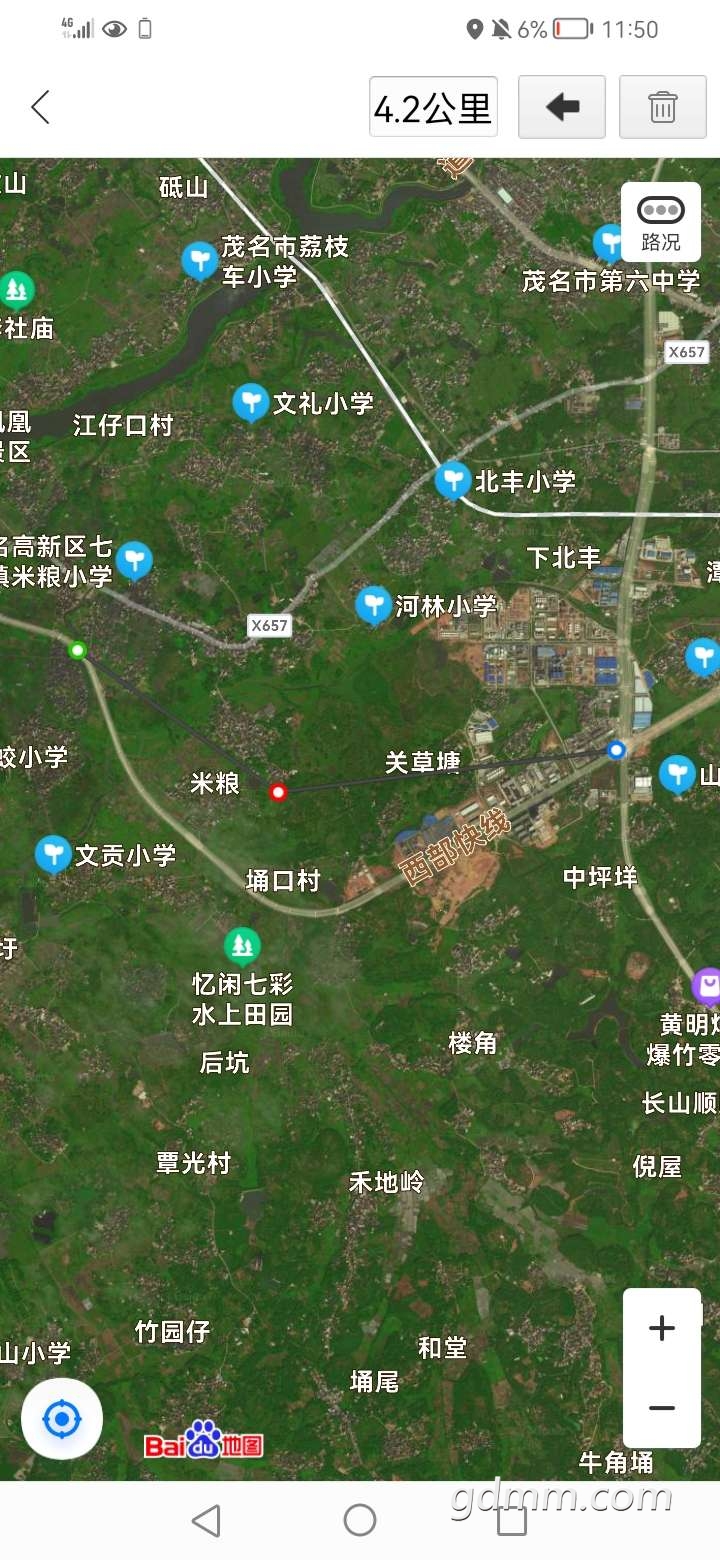Select the 文礼小学 school pin
The height and width of the screenshot is (1560, 720).
[x=251, y=404]
